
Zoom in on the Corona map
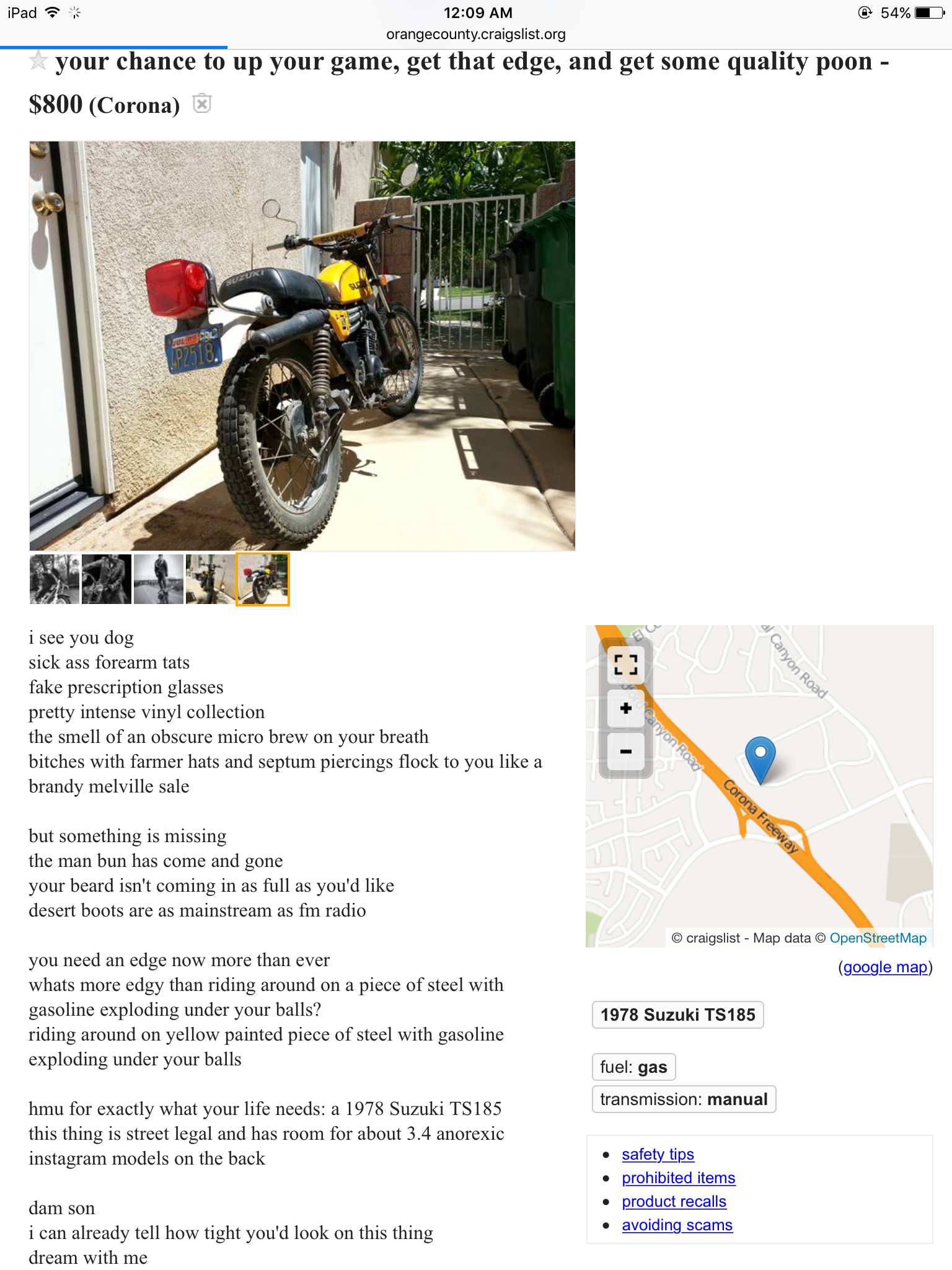tap(625, 709)
